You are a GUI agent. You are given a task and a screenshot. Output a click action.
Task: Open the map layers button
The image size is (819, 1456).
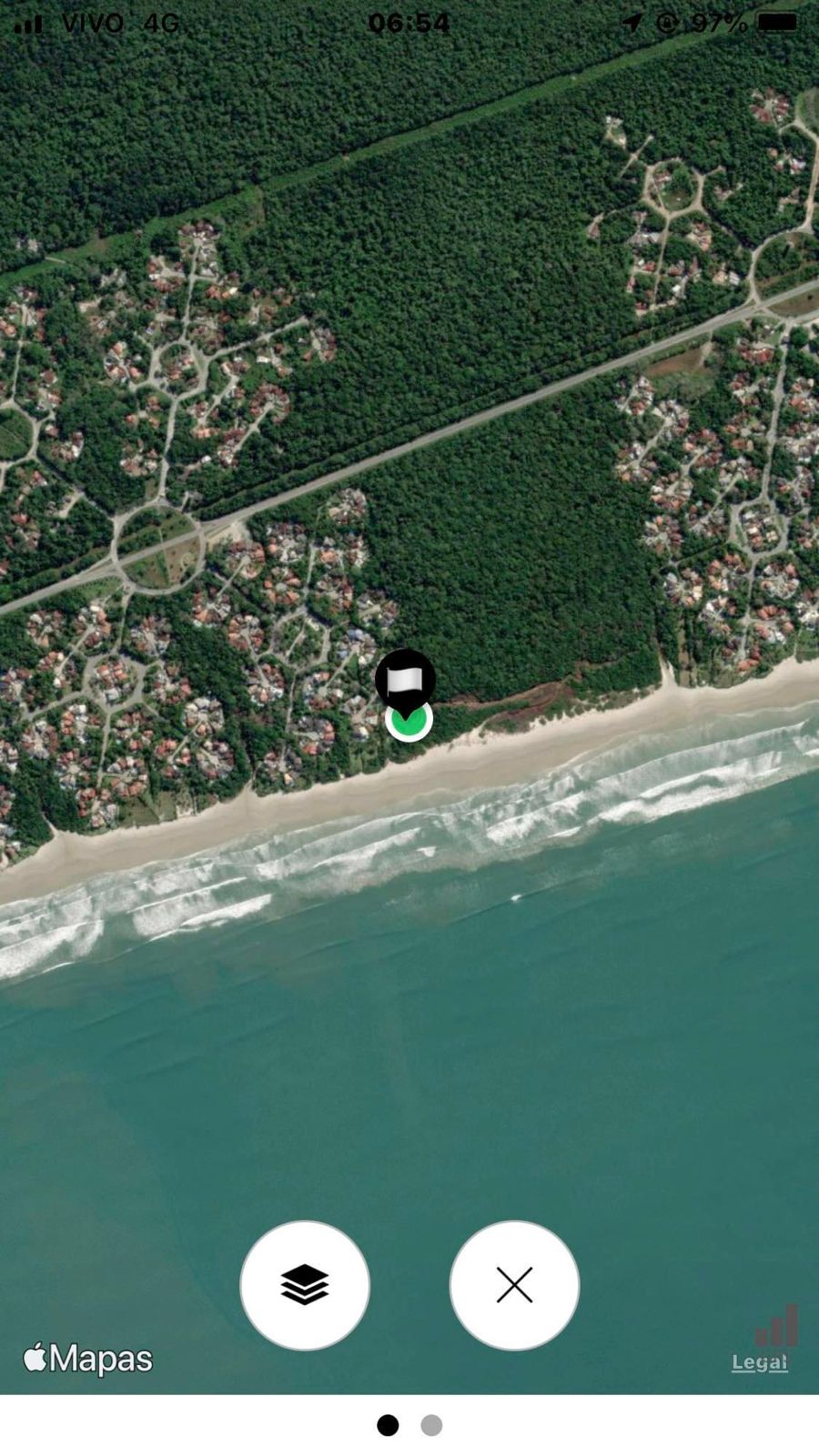pos(305,1285)
